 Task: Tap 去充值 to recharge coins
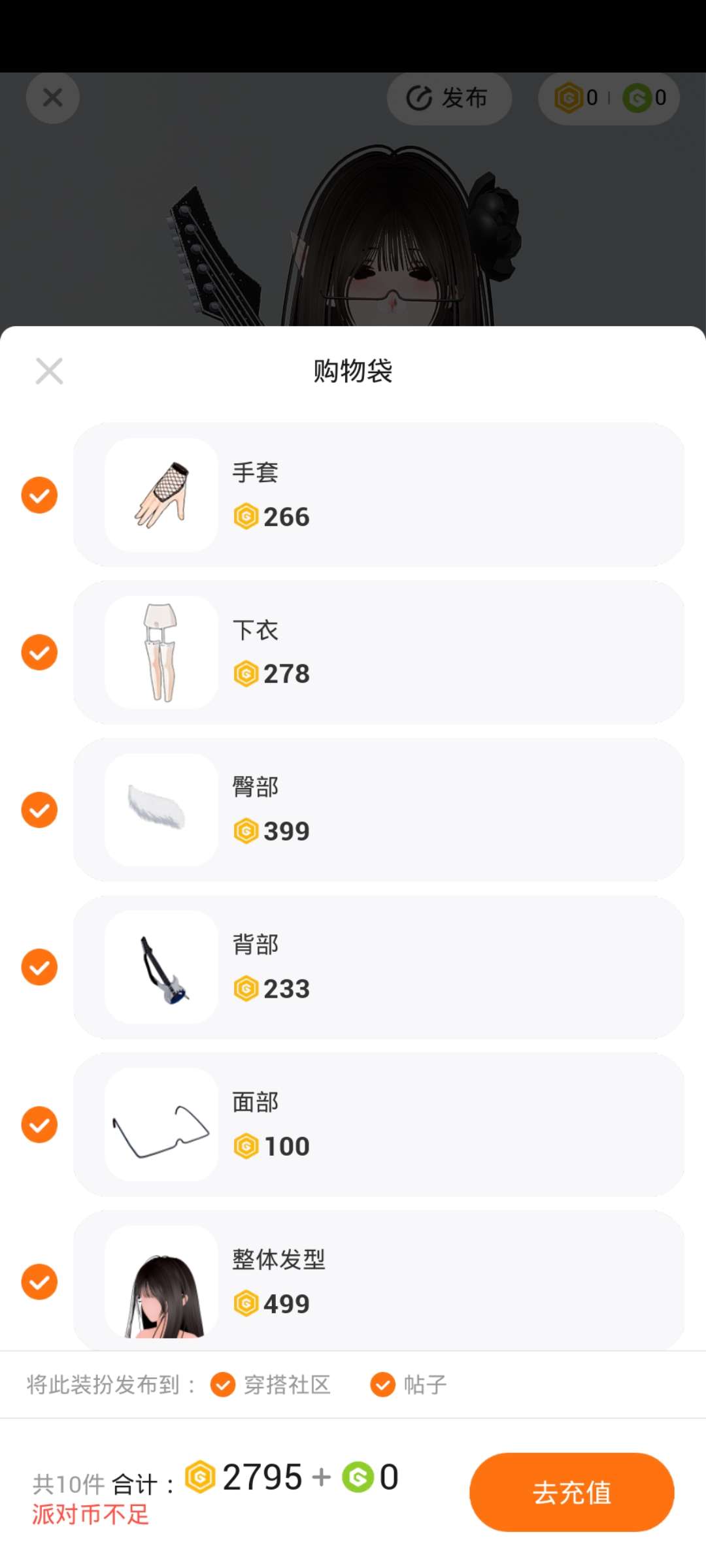click(x=571, y=1492)
